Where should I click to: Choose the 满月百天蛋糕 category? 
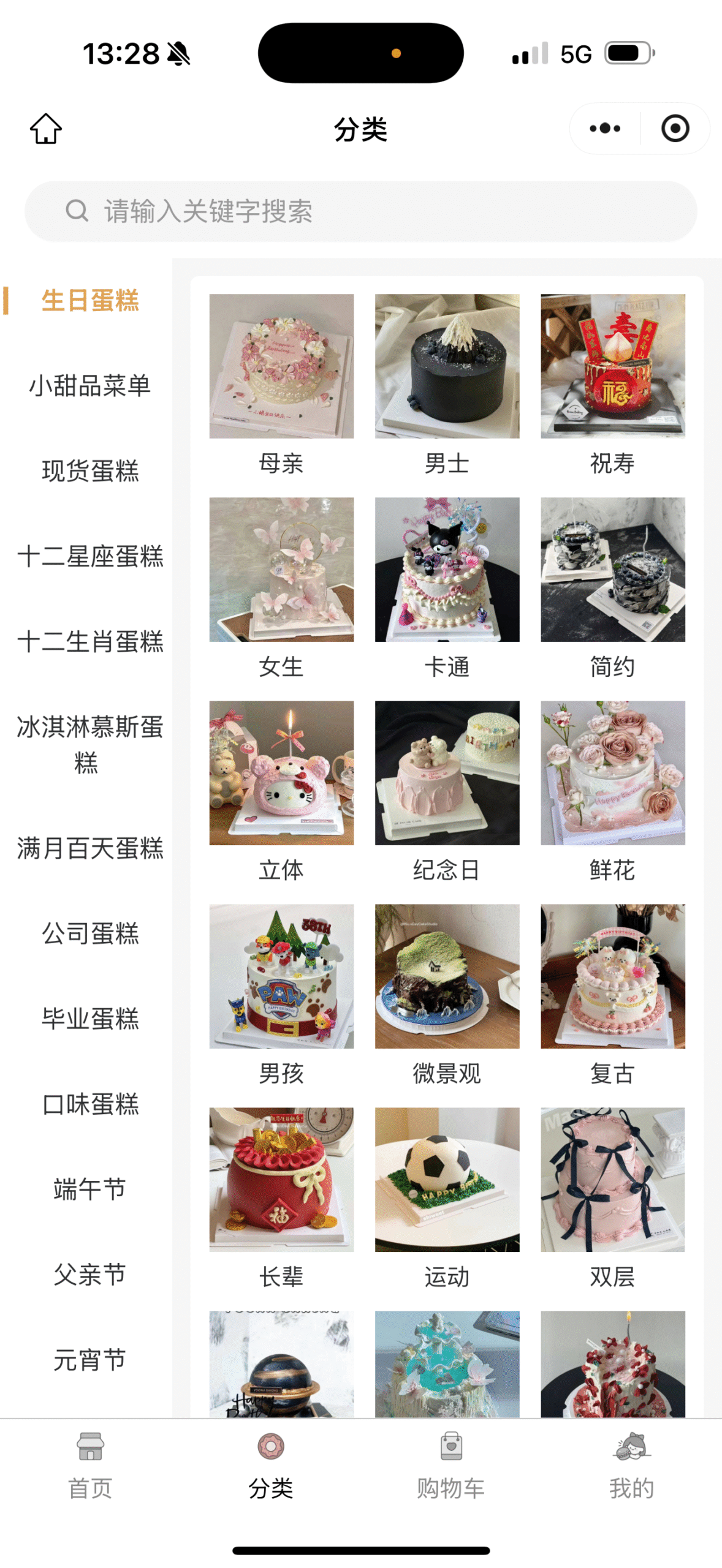(89, 848)
